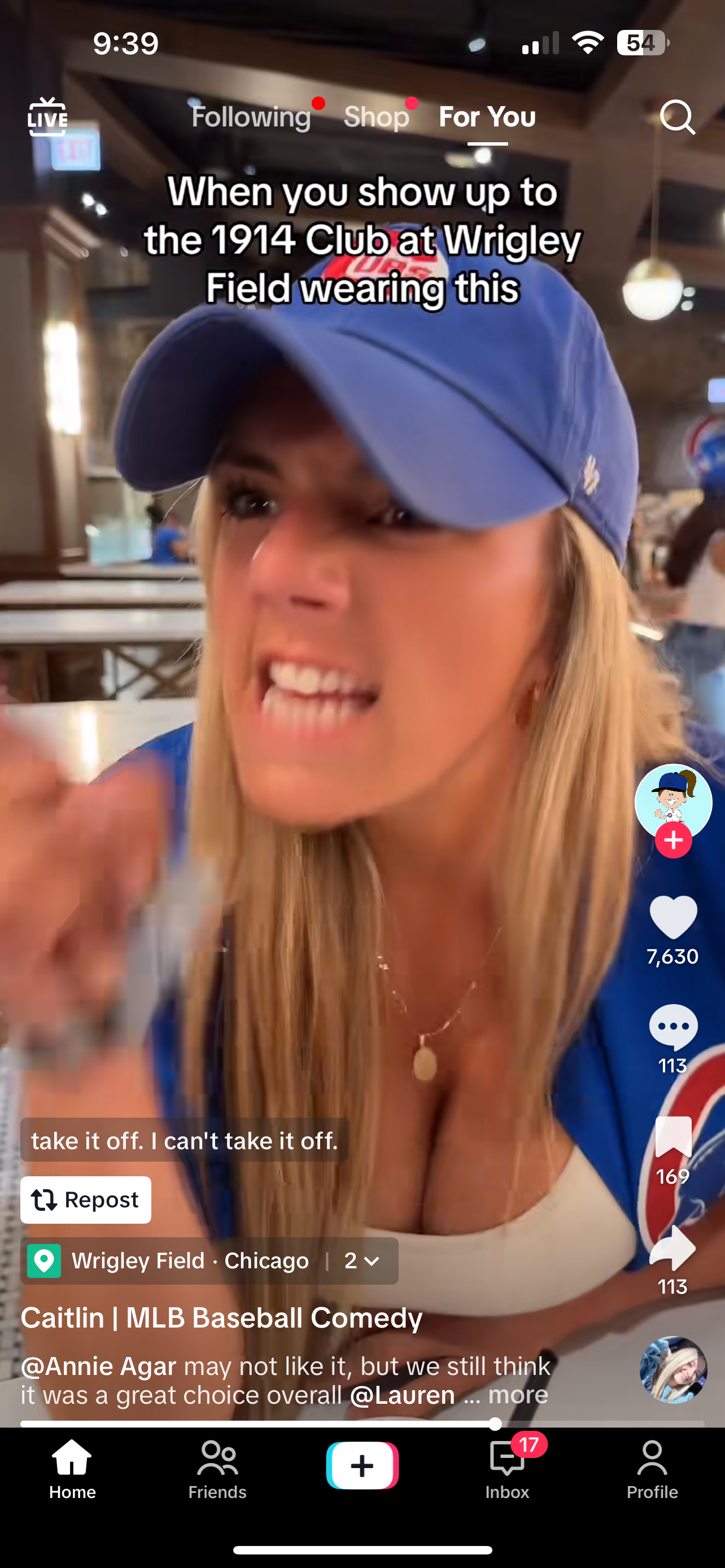
Task: Go to the Friends tab
Action: tap(217, 1469)
